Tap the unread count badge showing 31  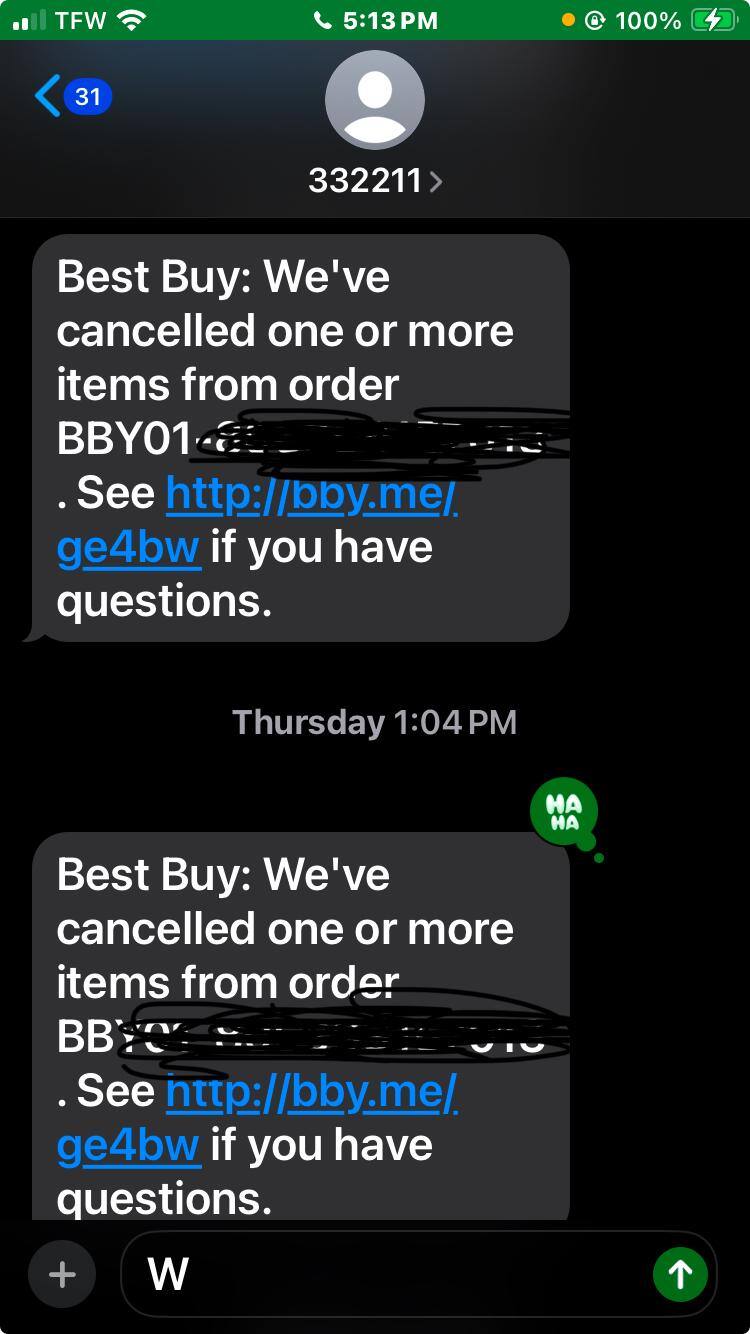[x=88, y=96]
